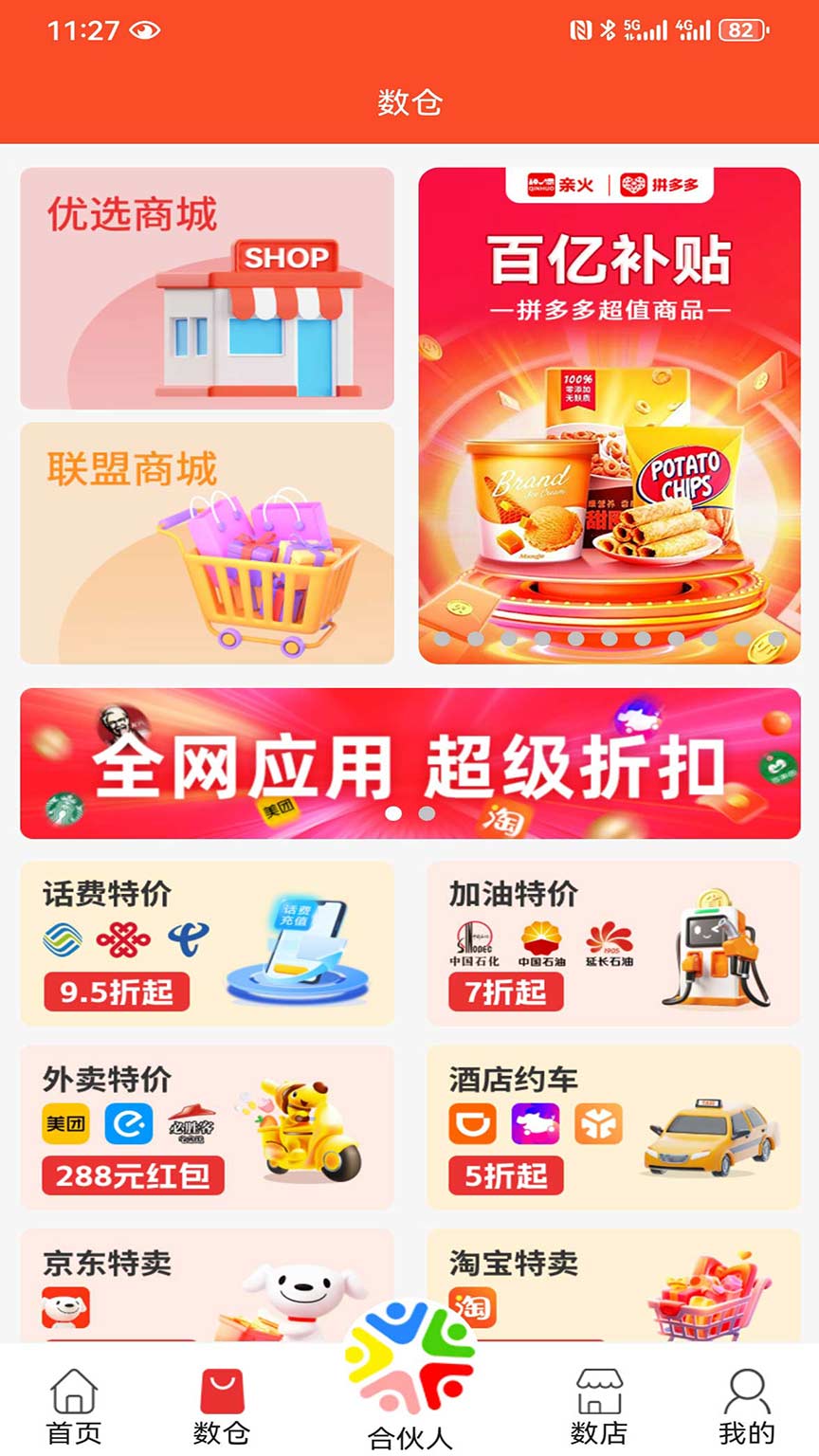The image size is (819, 1456).
Task: Select the PetroChina 中国石油 icon
Action: click(540, 939)
